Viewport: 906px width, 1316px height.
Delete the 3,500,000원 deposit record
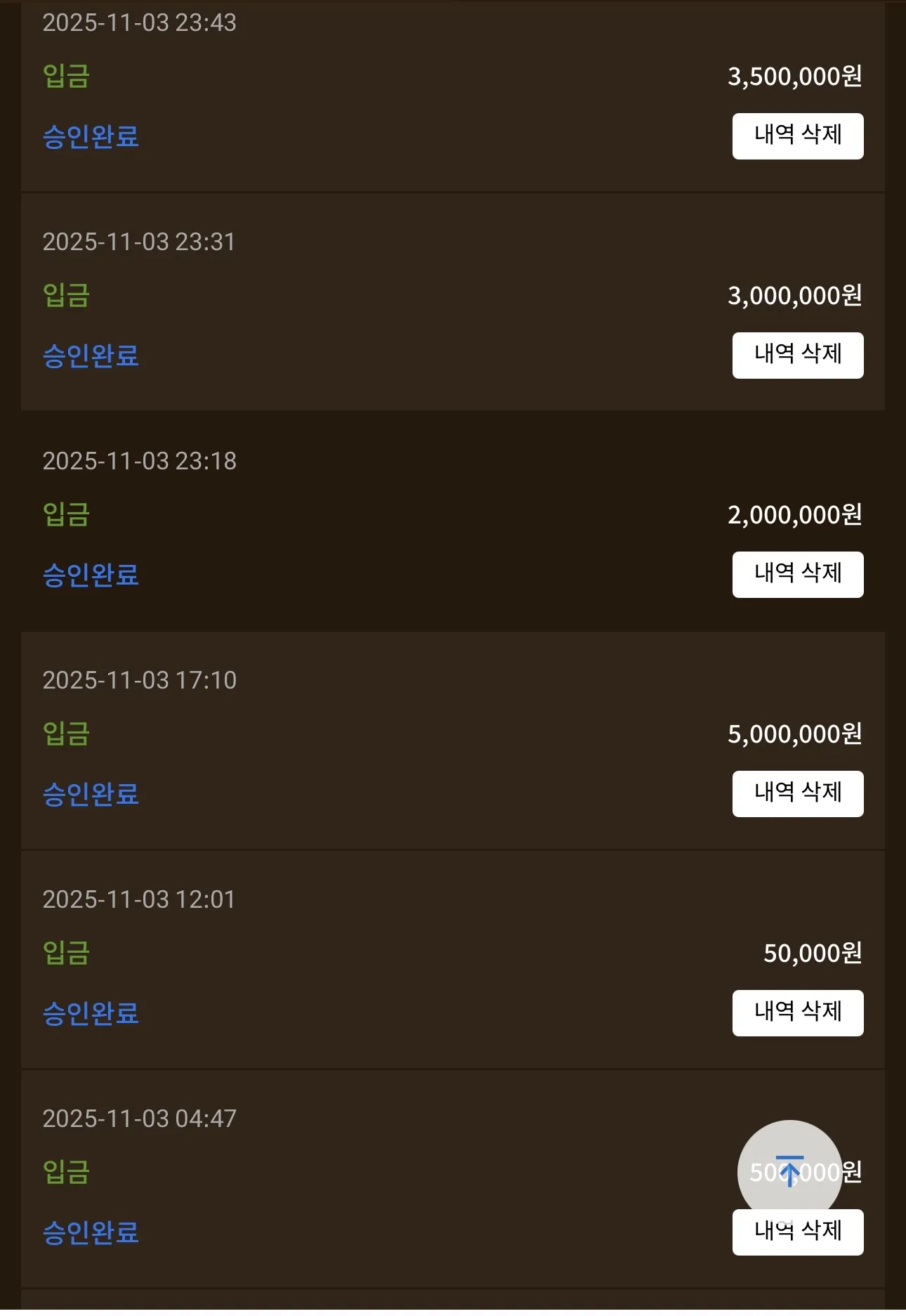tap(798, 136)
